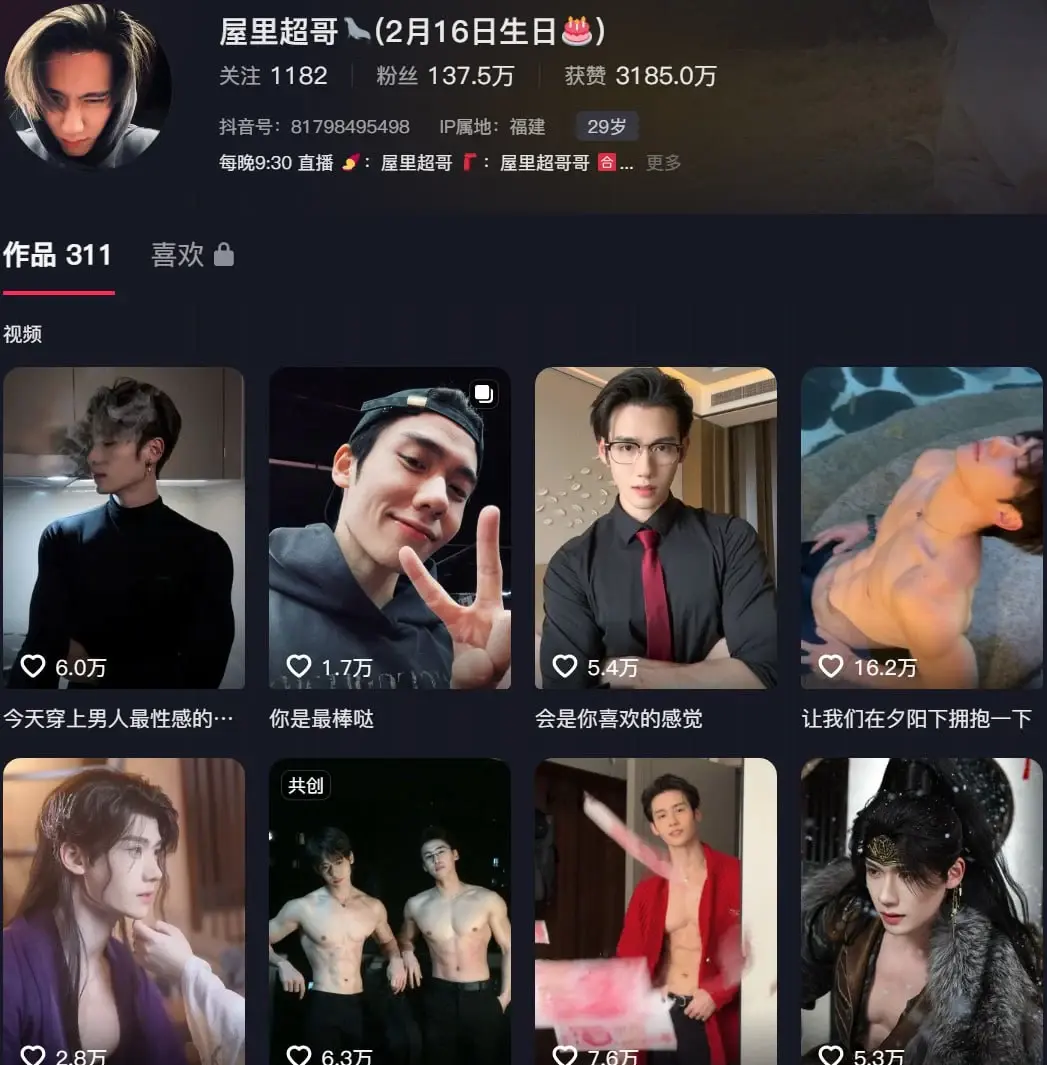
Task: Open the profile avatar picture
Action: click(x=88, y=85)
